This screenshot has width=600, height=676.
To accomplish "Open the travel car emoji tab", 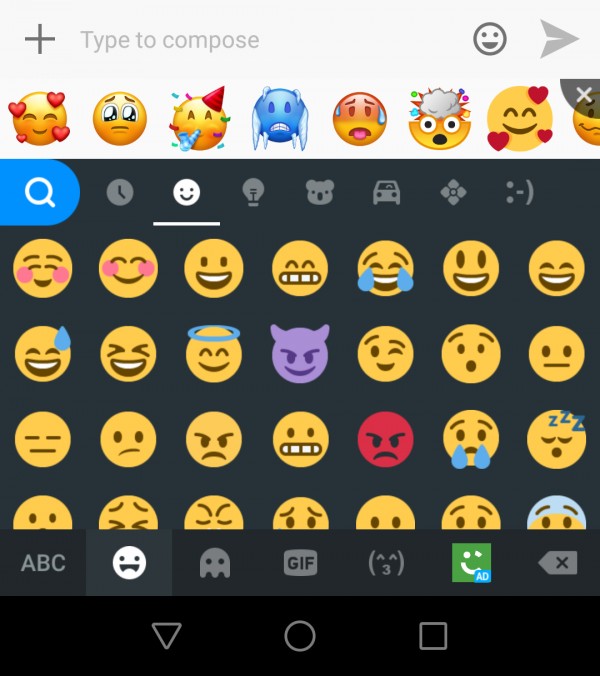I will coord(386,192).
